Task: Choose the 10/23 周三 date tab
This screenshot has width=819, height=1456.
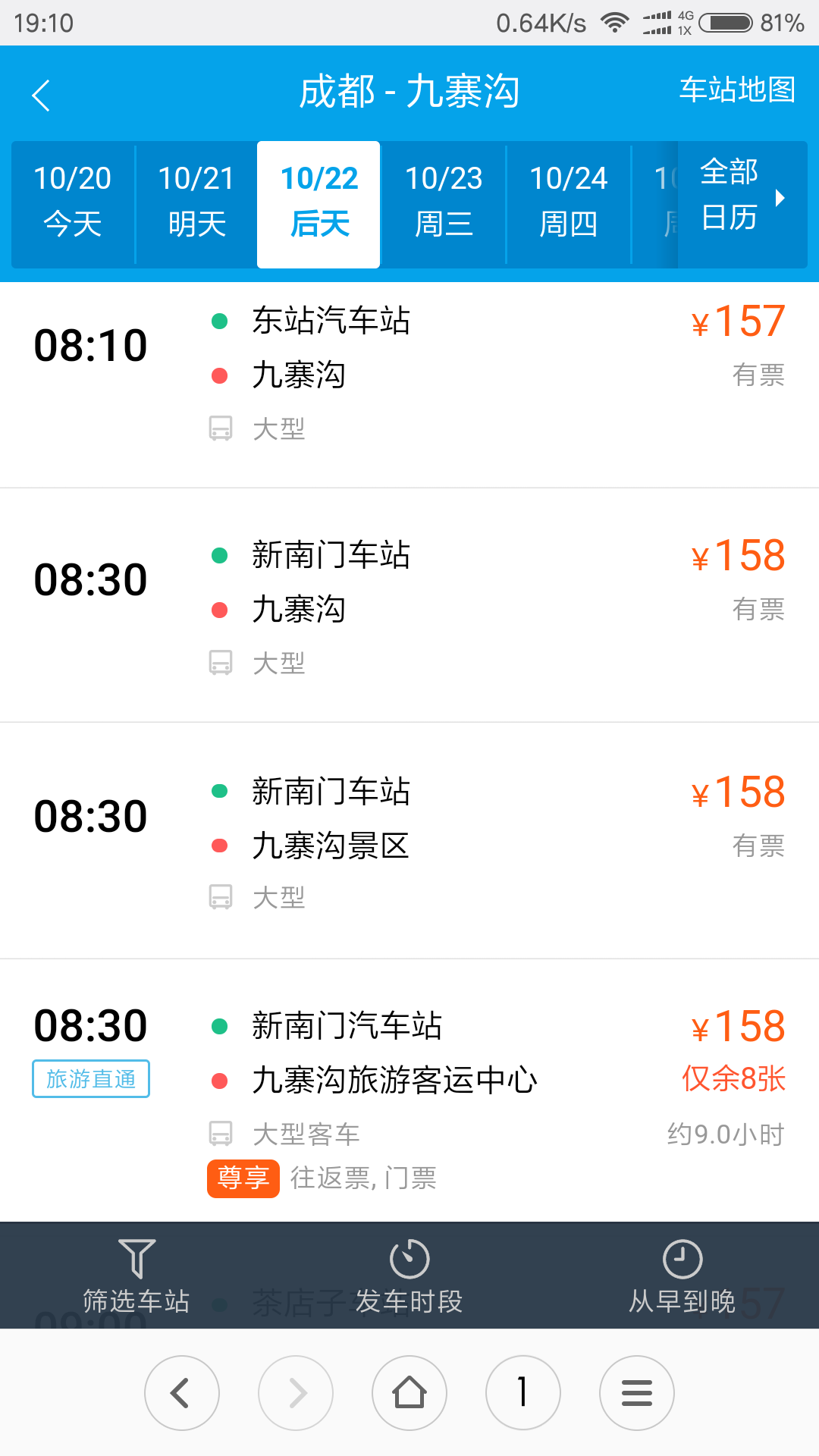Action: click(x=444, y=201)
